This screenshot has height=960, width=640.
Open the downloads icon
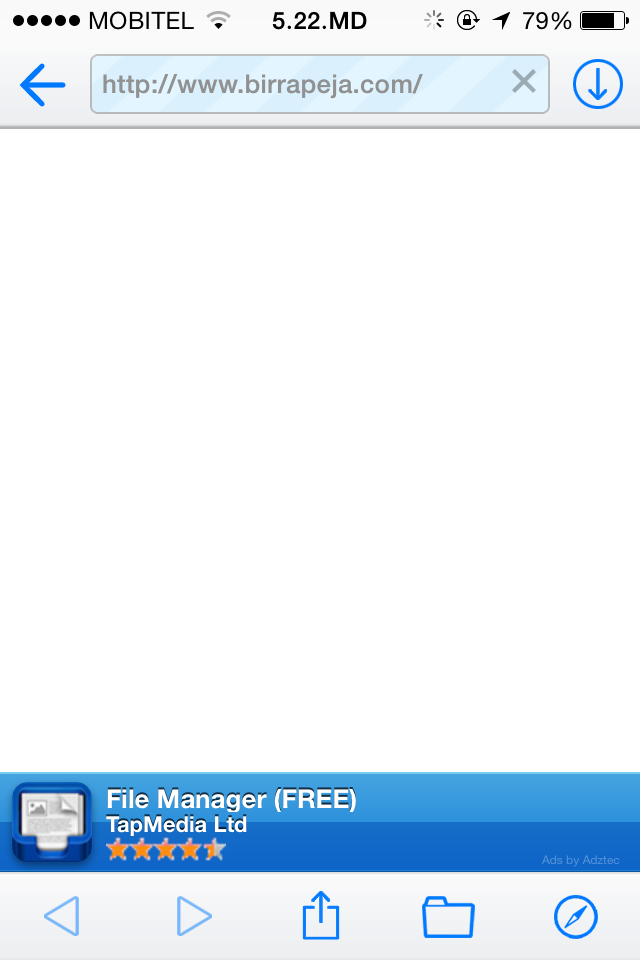597,86
